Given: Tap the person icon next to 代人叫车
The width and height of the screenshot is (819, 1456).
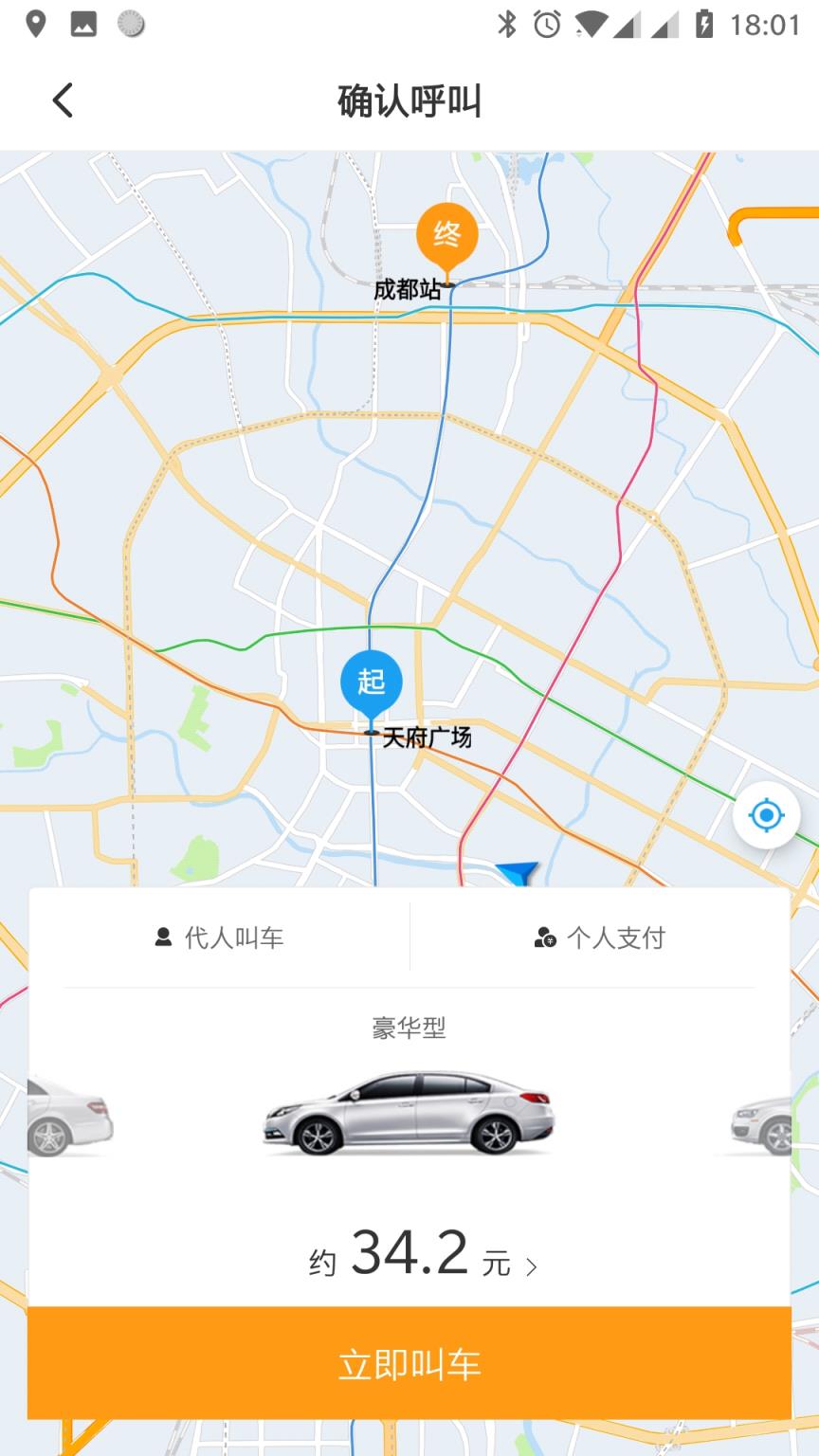Looking at the screenshot, I should [161, 937].
